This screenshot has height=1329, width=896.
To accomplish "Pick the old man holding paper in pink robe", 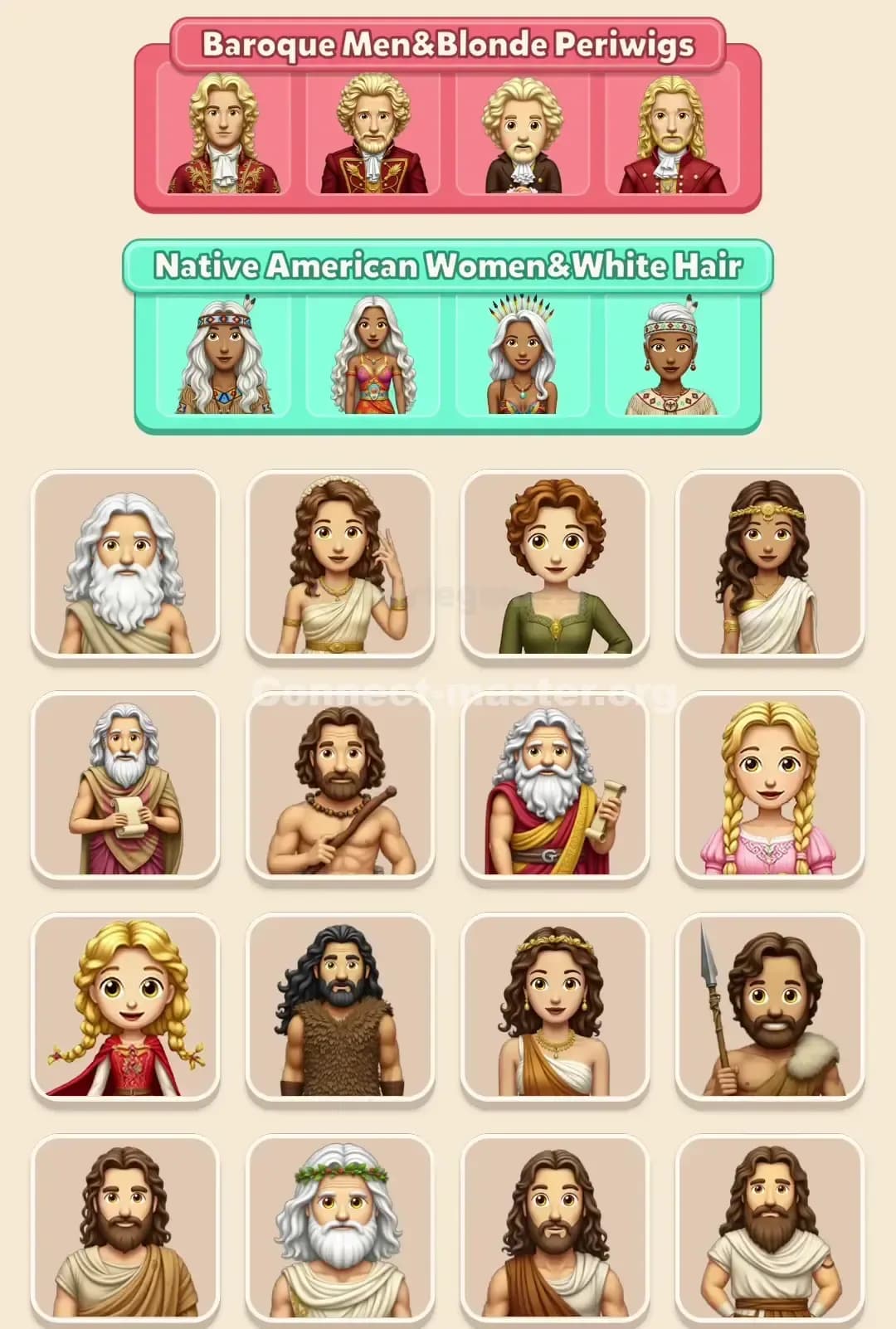I will (x=125, y=786).
